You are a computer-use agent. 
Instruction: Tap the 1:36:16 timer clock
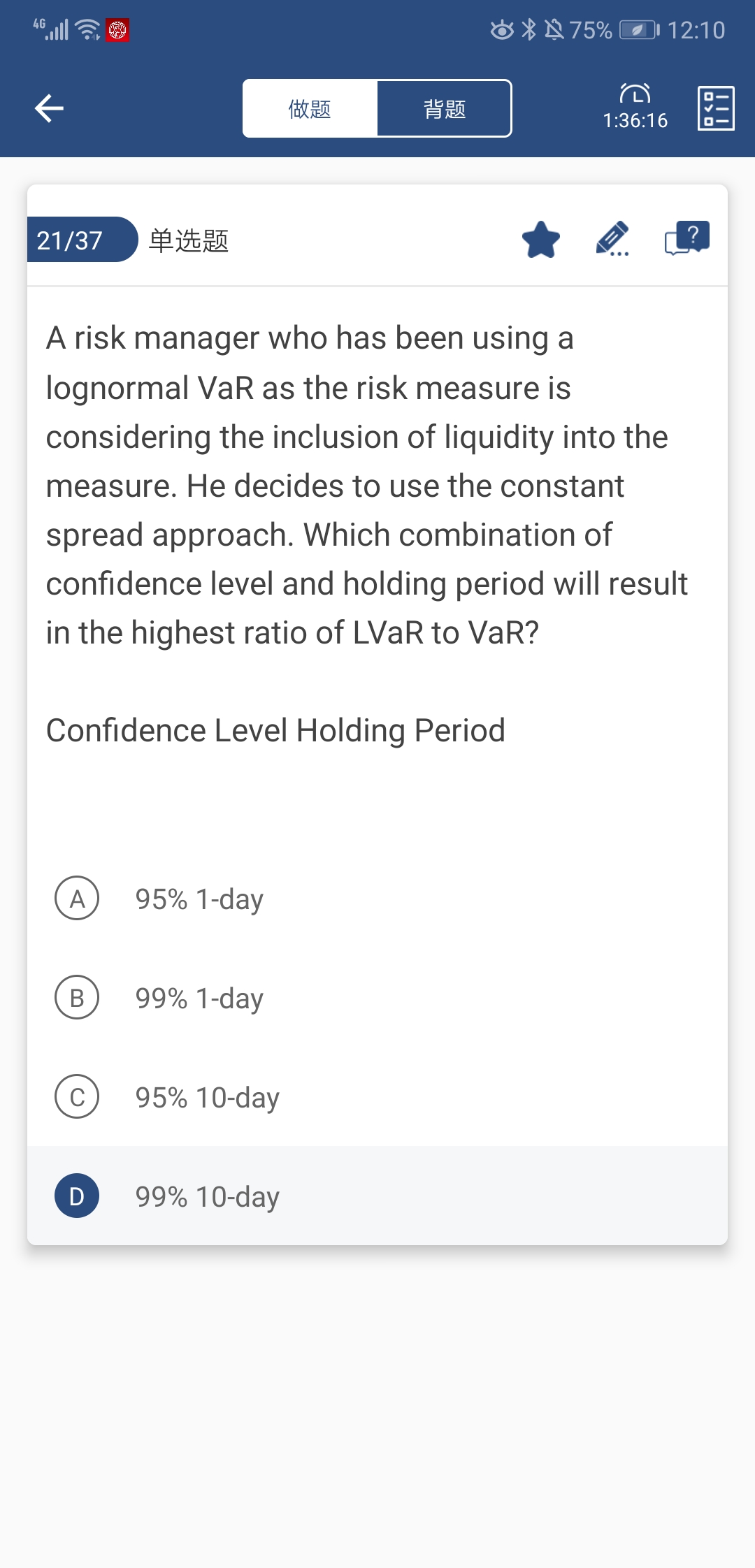click(x=635, y=107)
